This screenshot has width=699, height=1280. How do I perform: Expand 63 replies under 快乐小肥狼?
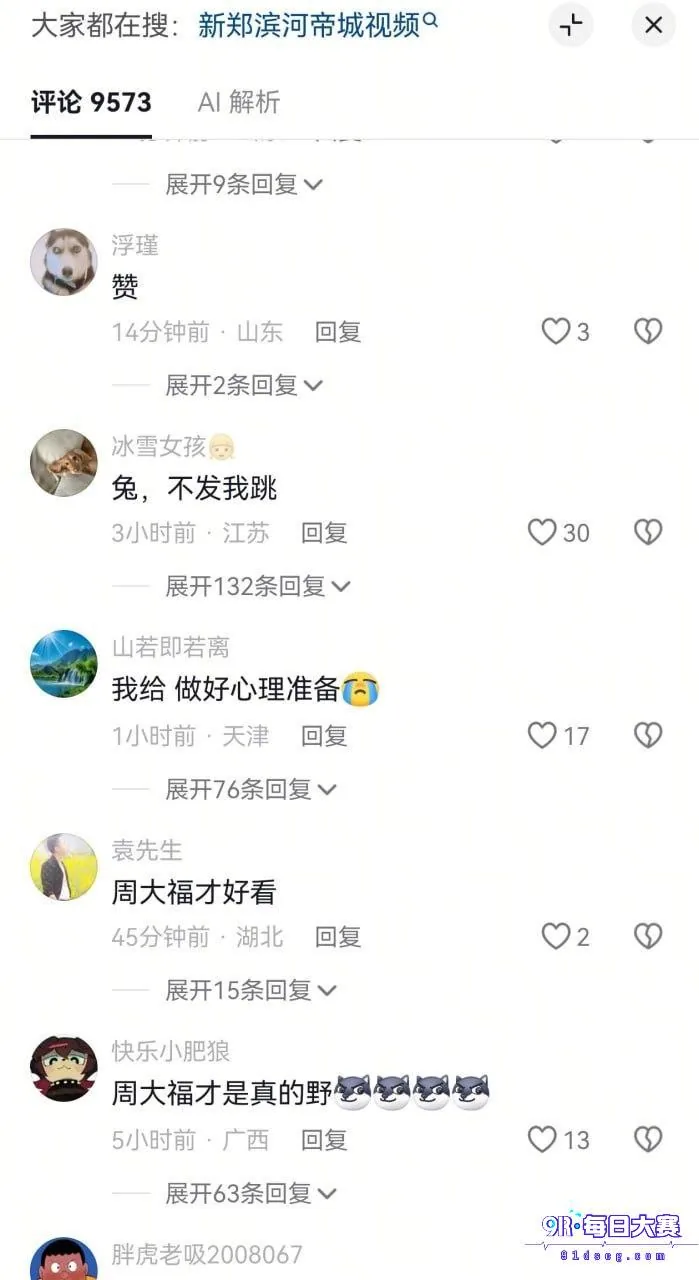[251, 1192]
